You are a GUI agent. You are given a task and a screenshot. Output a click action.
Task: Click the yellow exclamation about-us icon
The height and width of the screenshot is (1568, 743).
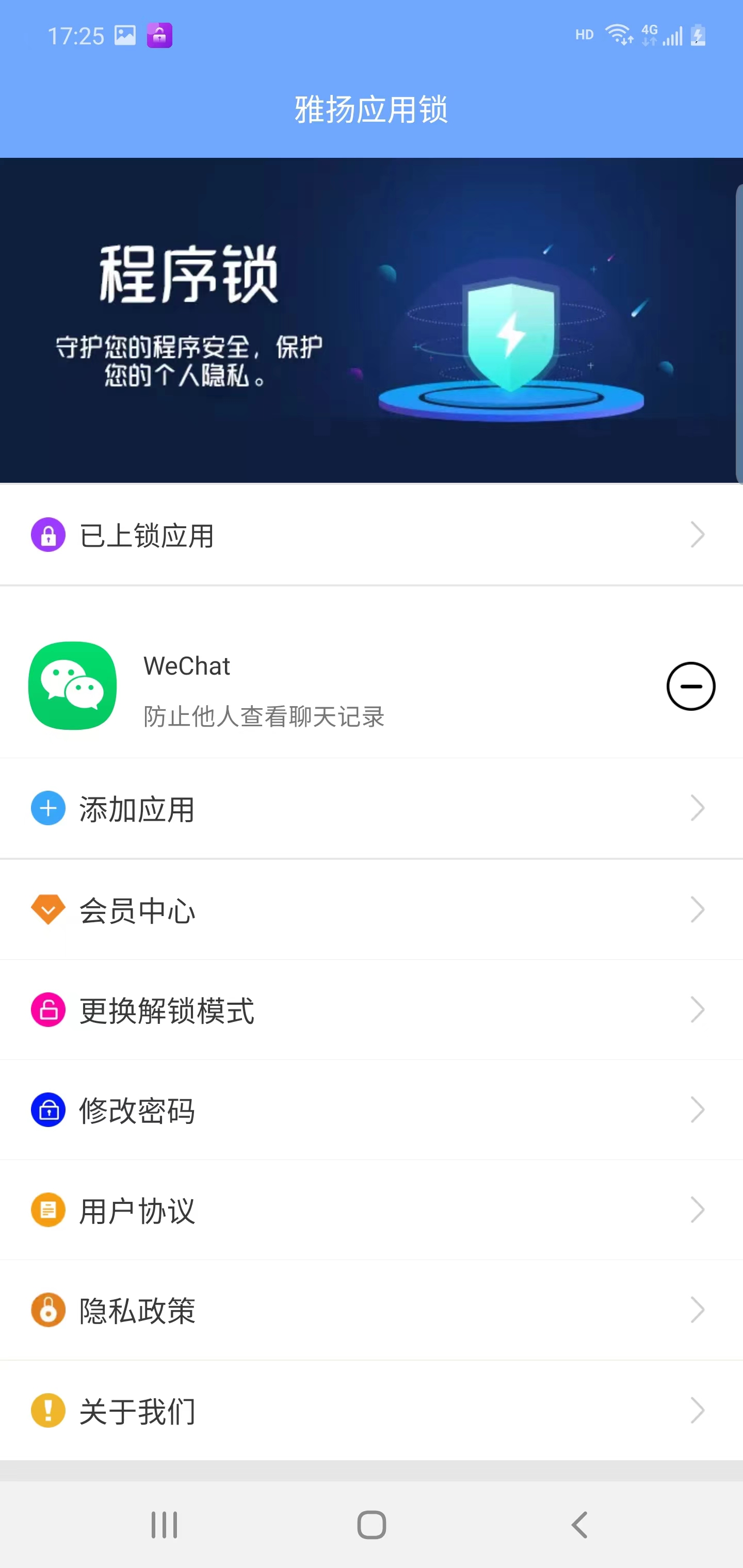(47, 1411)
